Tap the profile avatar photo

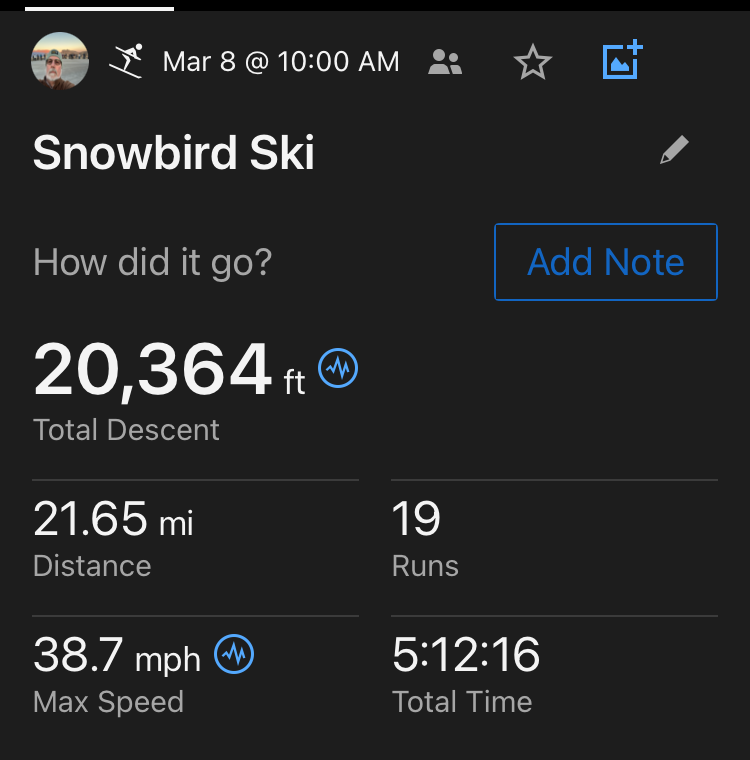tap(59, 60)
